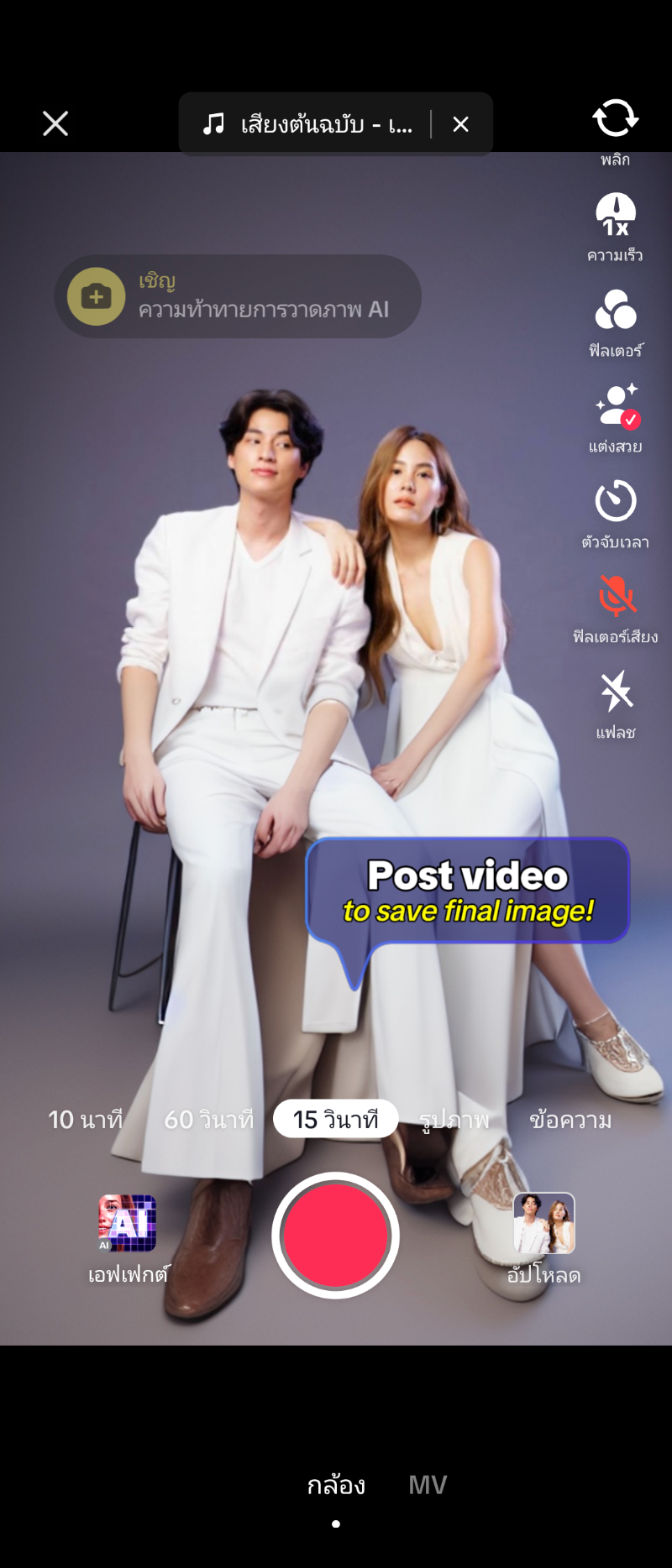This screenshot has width=672, height=1568.
Task: Select 15 วินาที recording mode
Action: coord(335,1119)
